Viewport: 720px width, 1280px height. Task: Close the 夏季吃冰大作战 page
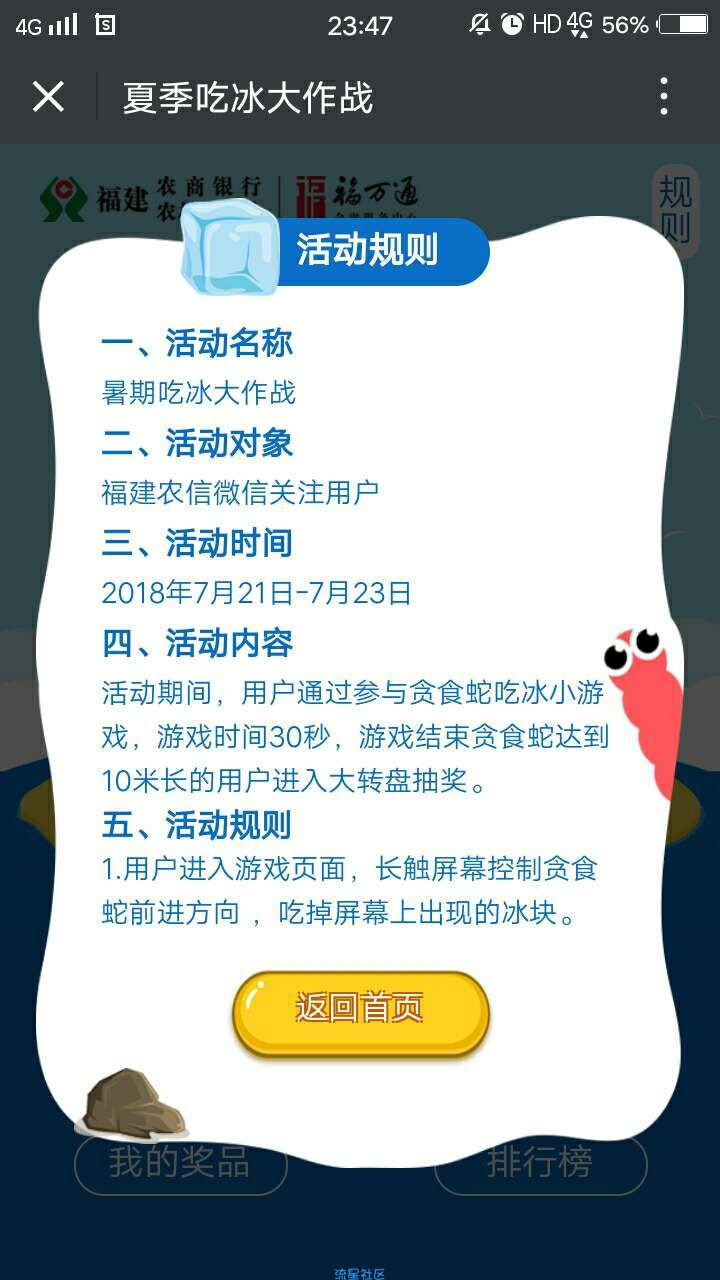48,97
